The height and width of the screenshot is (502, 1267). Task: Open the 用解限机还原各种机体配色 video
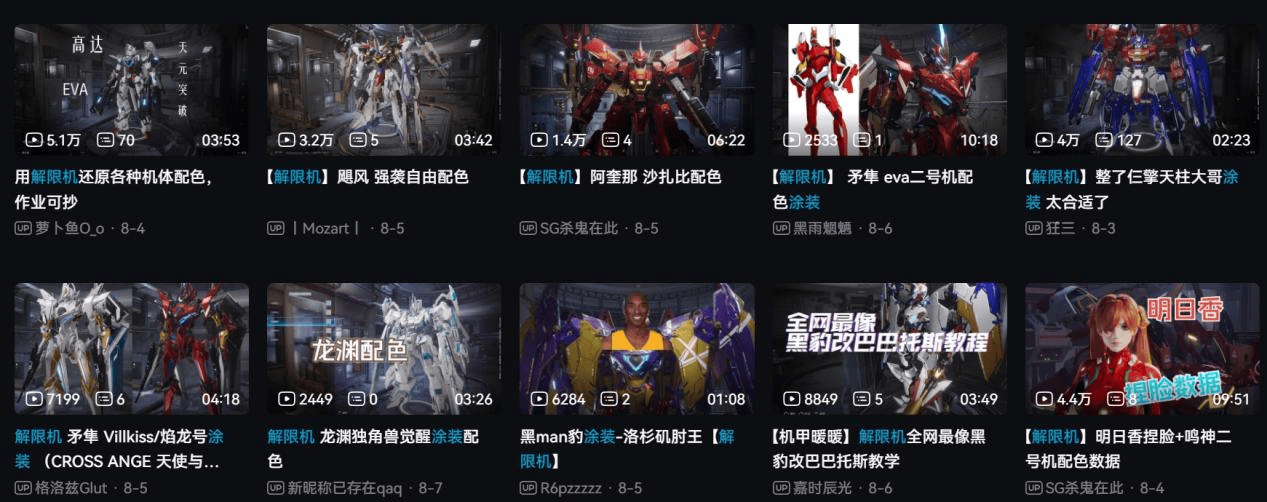pyautogui.click(x=131, y=90)
